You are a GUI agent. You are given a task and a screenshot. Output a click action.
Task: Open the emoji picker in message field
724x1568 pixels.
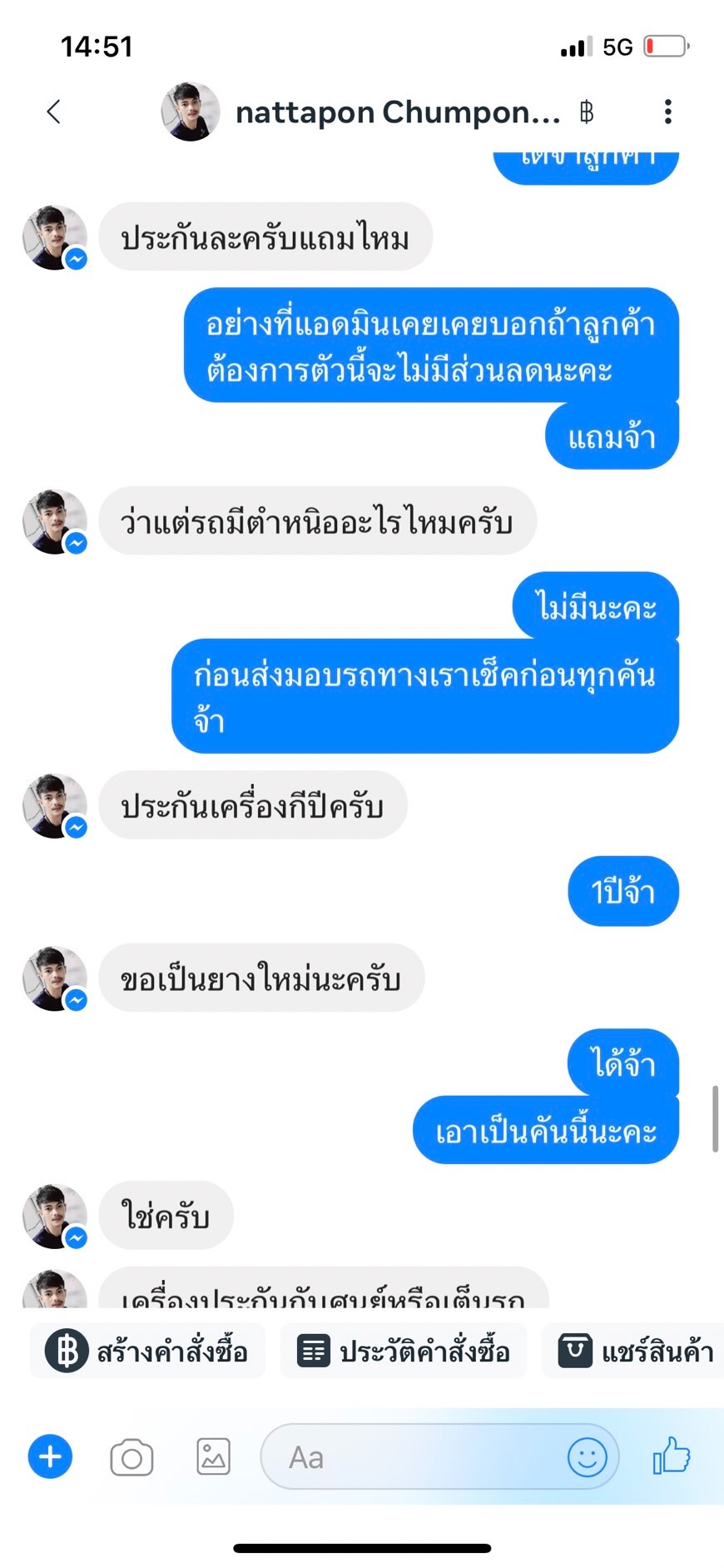(587, 1457)
